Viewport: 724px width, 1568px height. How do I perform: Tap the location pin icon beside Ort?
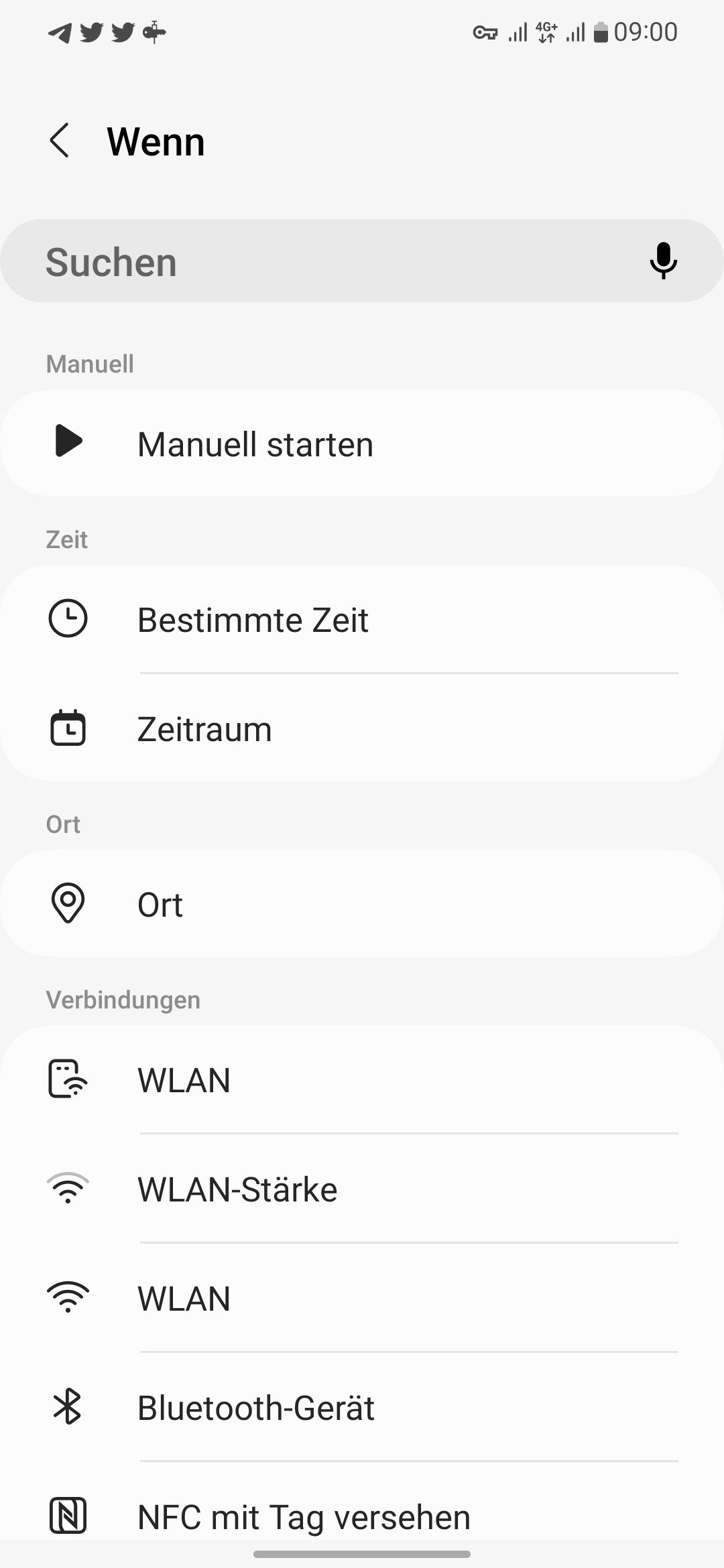68,904
